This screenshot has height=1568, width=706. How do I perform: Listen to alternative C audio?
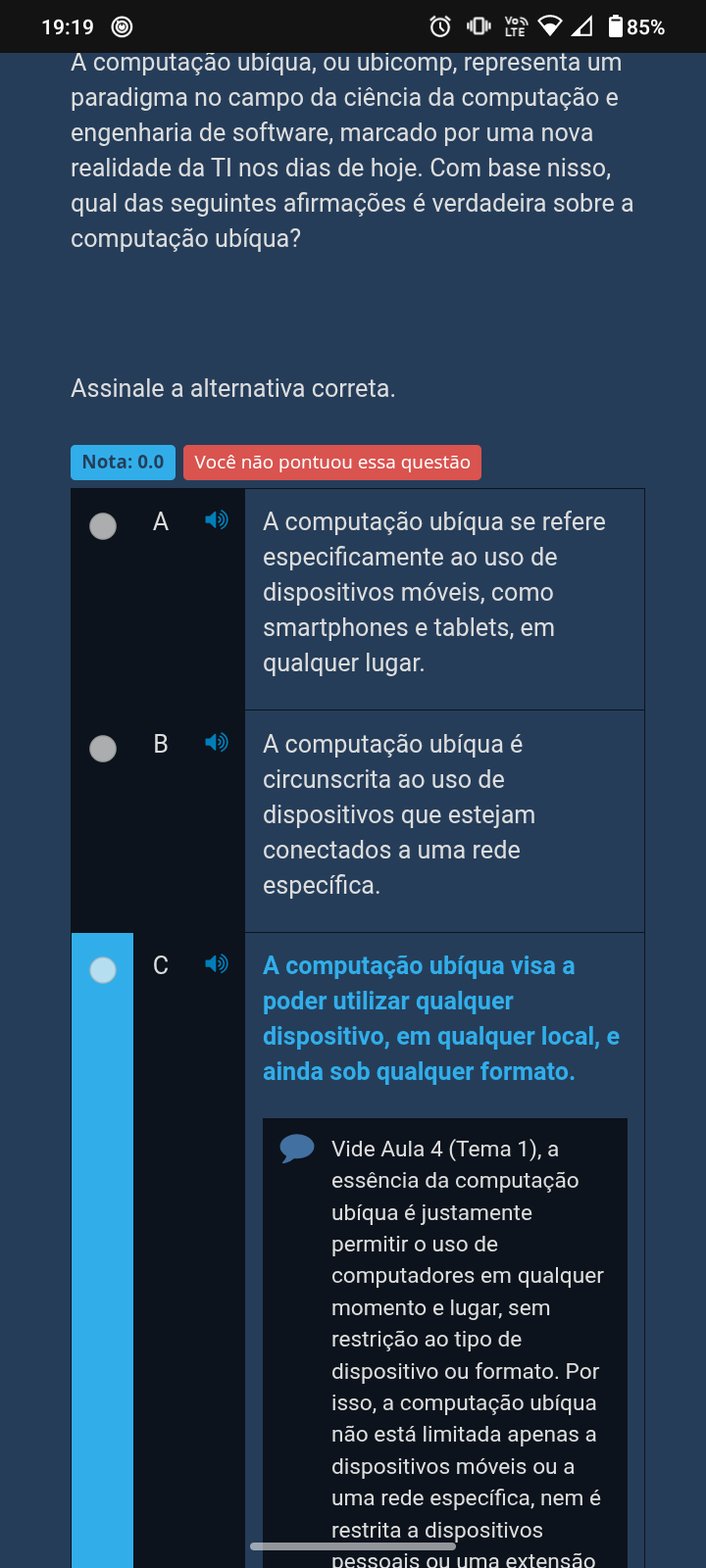216,963
